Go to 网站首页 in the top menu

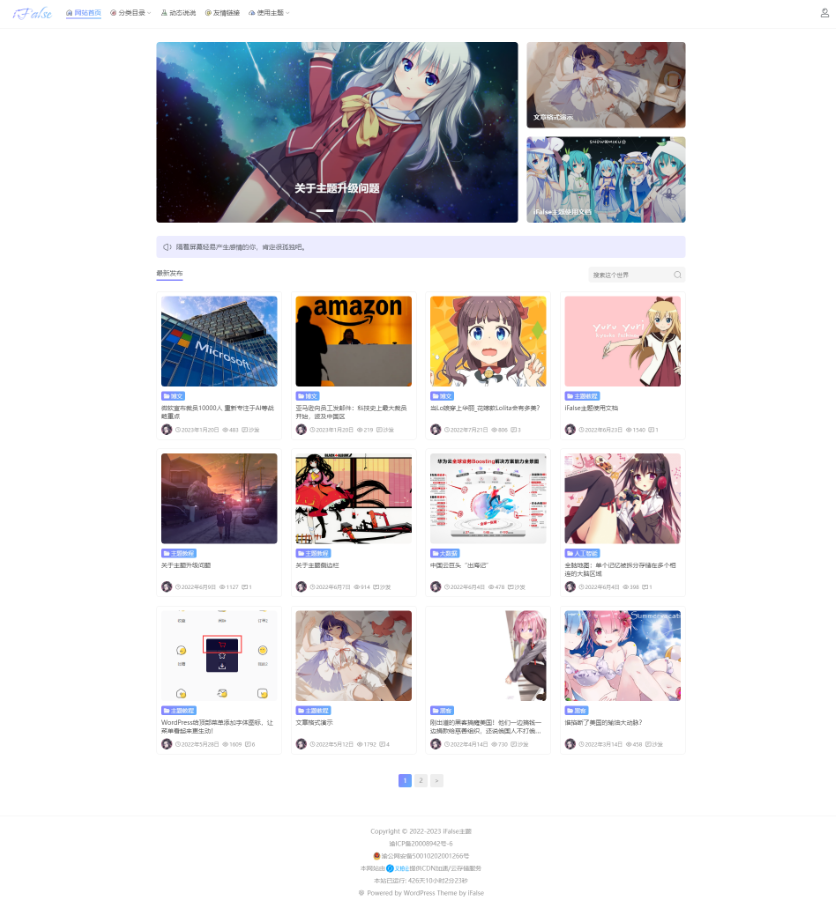click(84, 13)
